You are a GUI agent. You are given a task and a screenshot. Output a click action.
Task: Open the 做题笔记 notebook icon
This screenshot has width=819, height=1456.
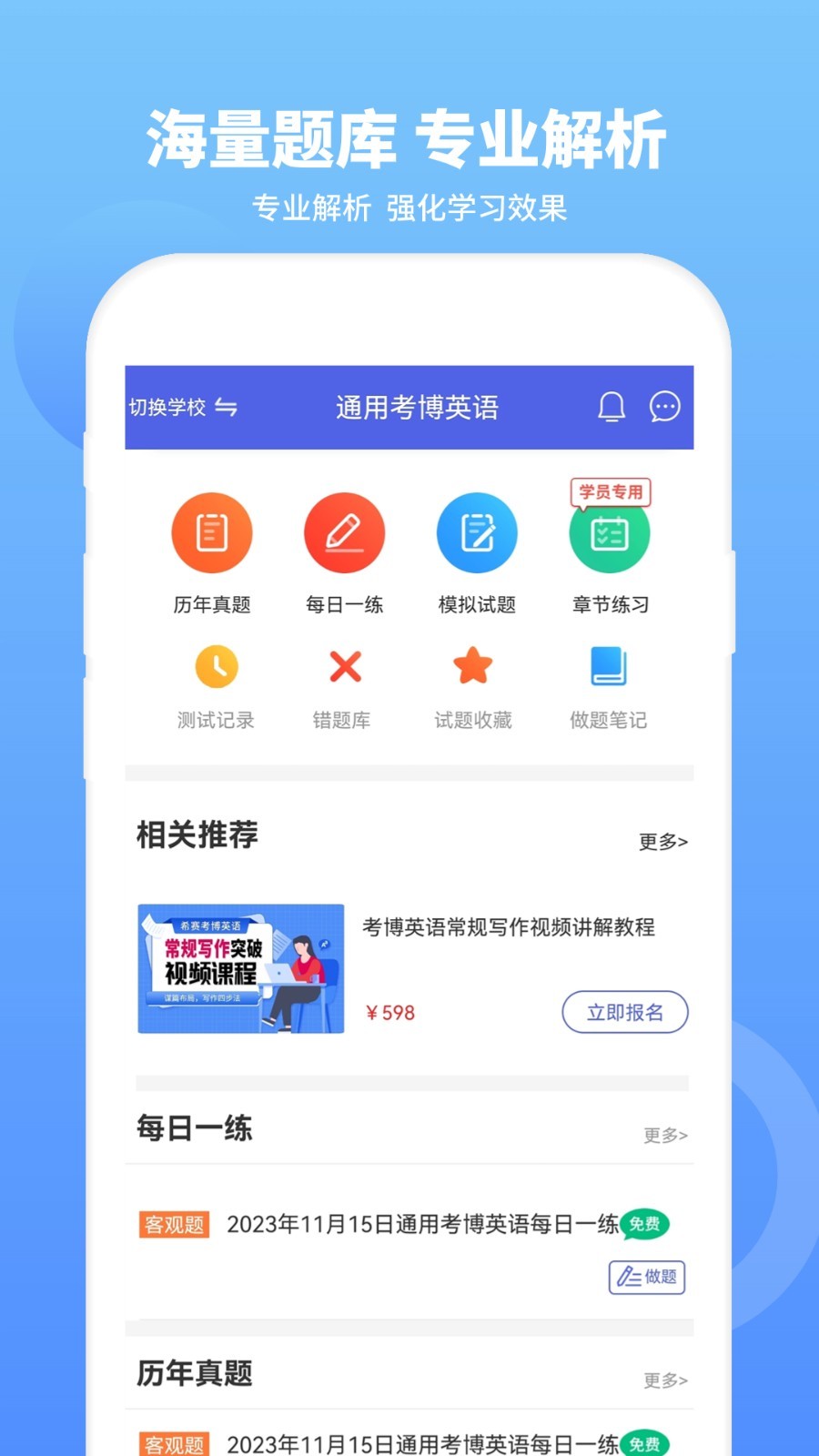610,666
